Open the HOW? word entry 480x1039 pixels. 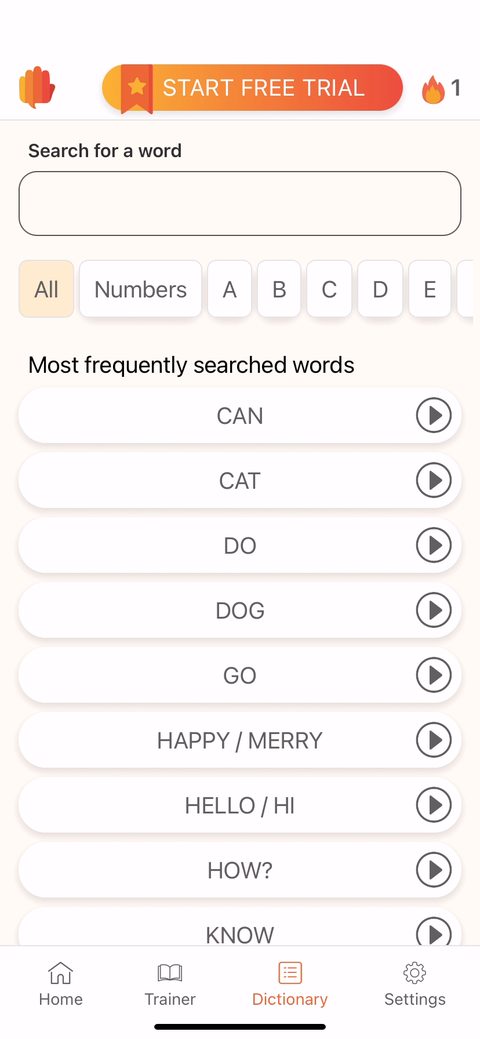240,871
